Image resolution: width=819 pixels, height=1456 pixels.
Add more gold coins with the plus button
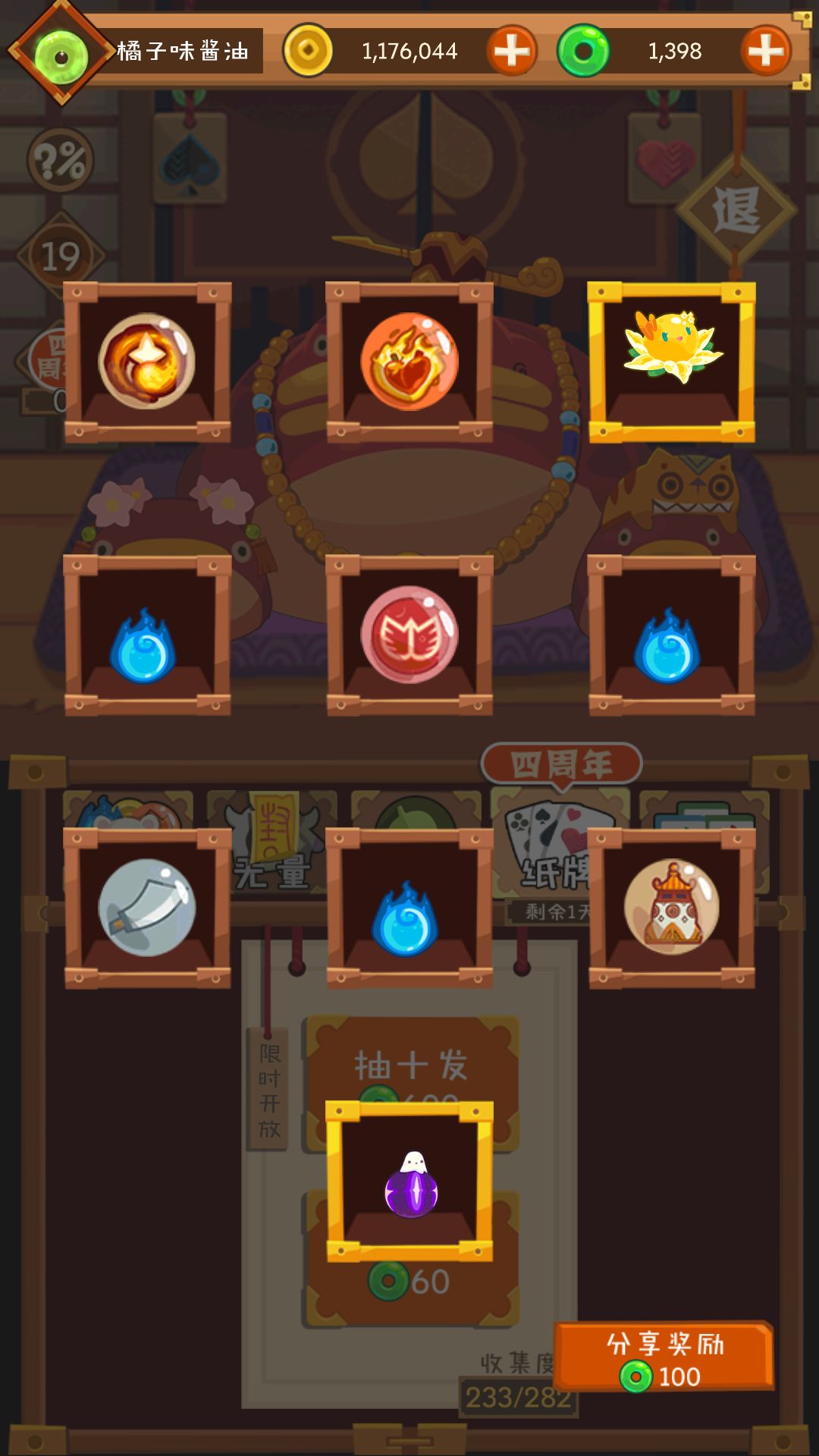(511, 51)
